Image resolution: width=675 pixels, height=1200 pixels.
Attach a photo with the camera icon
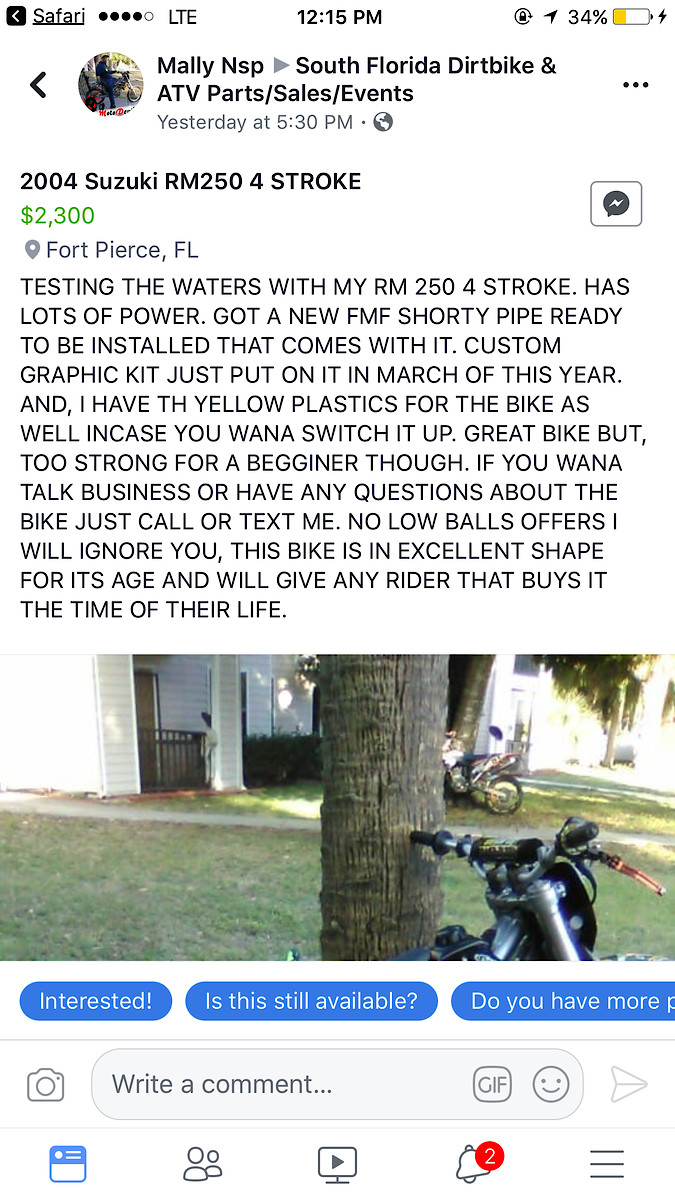pyautogui.click(x=45, y=1085)
